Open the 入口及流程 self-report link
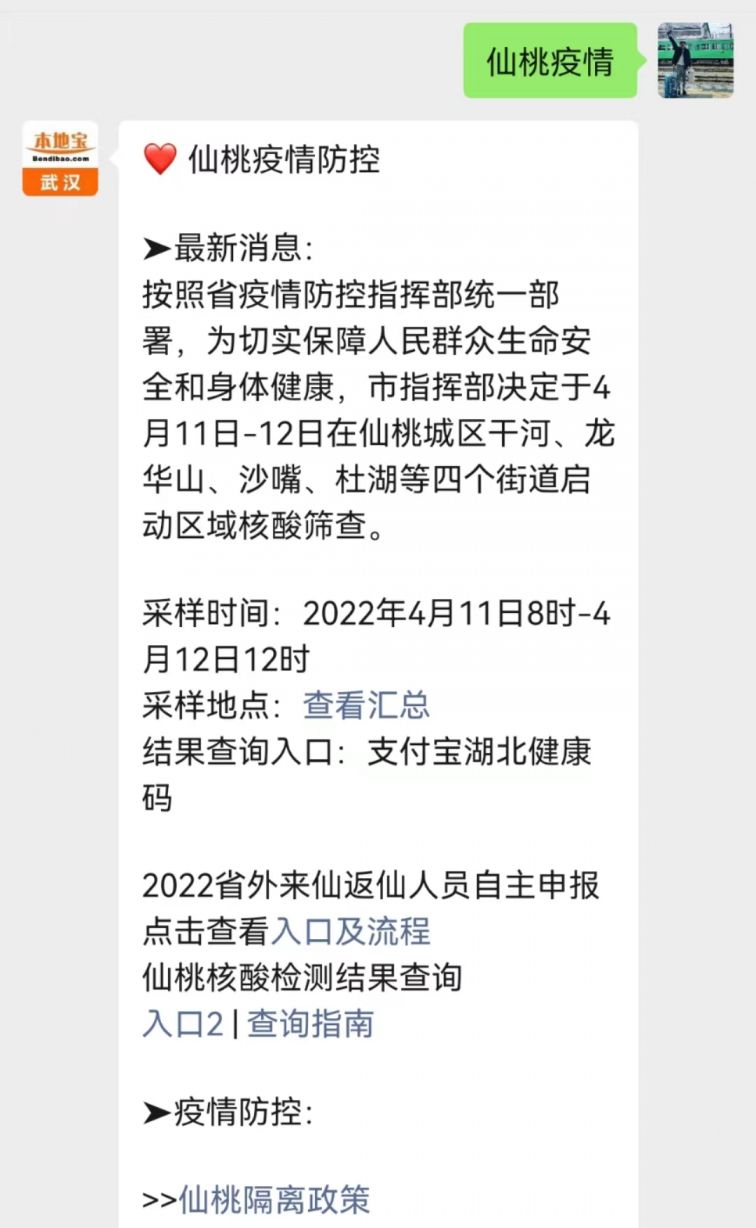This screenshot has width=756, height=1228. [x=350, y=931]
